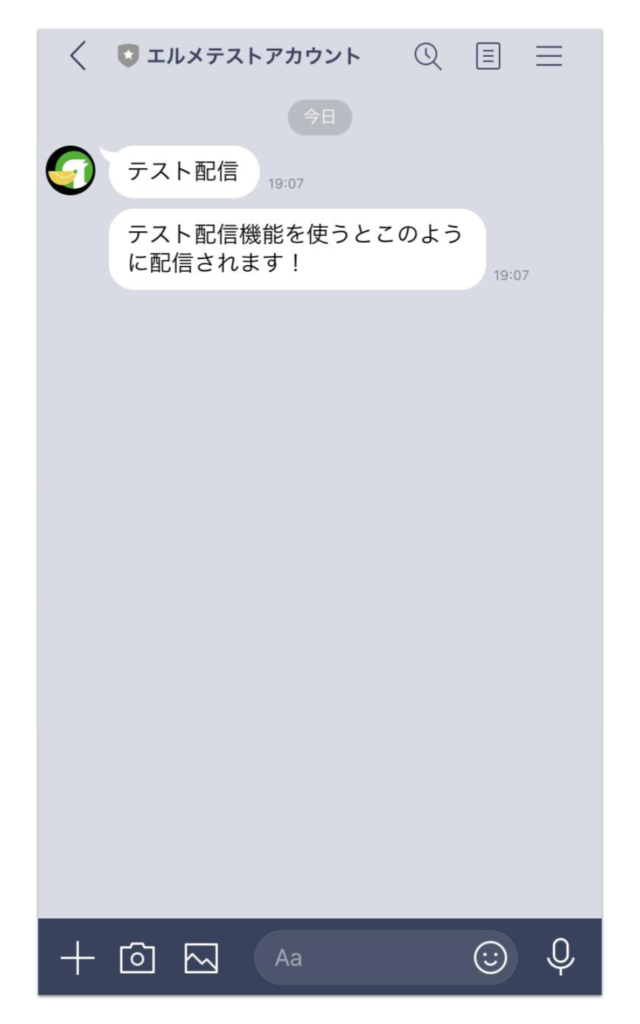Pick an image from gallery
Screen dimensions: 640x1024
pyautogui.click(x=200, y=958)
